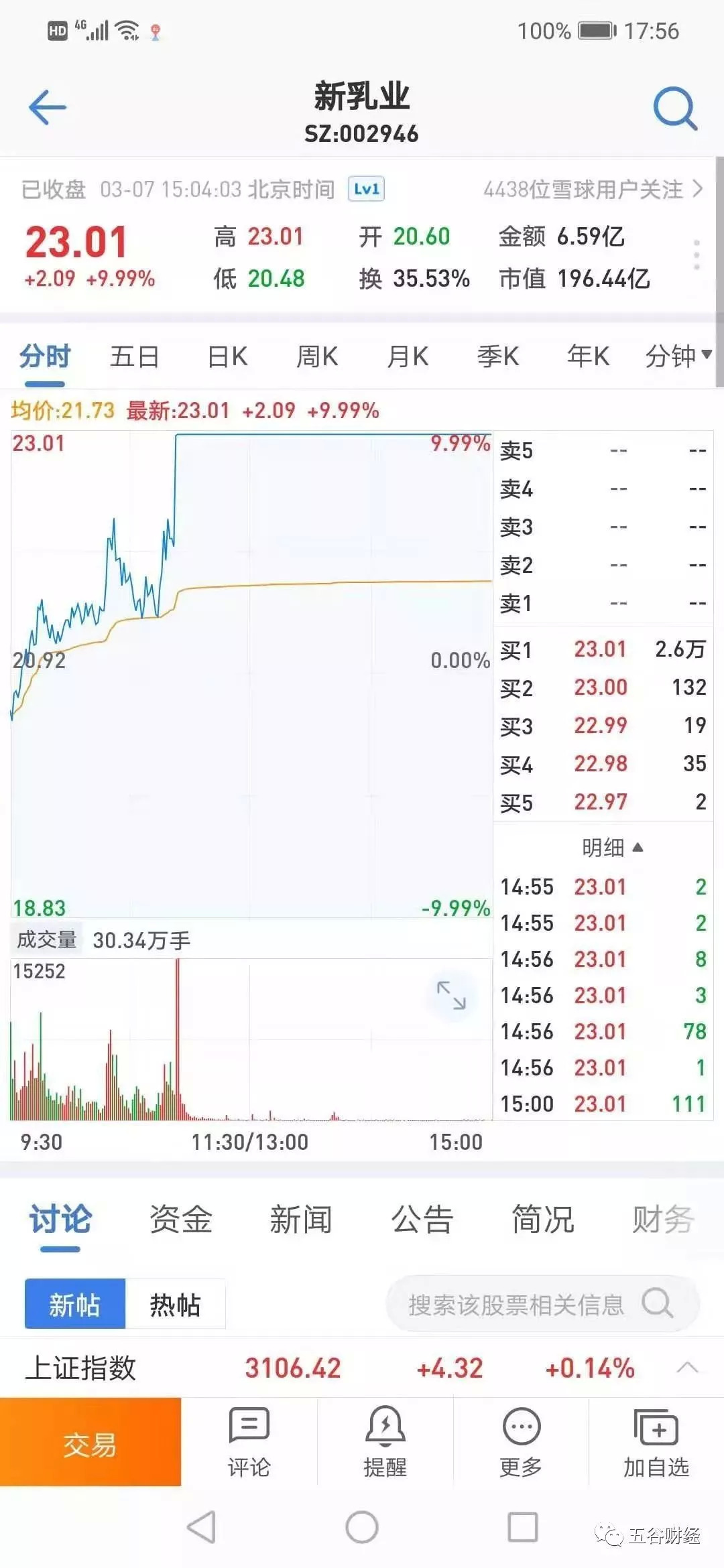Expand the 上证指数 index bar
724x1568 pixels.
pos(687,1368)
